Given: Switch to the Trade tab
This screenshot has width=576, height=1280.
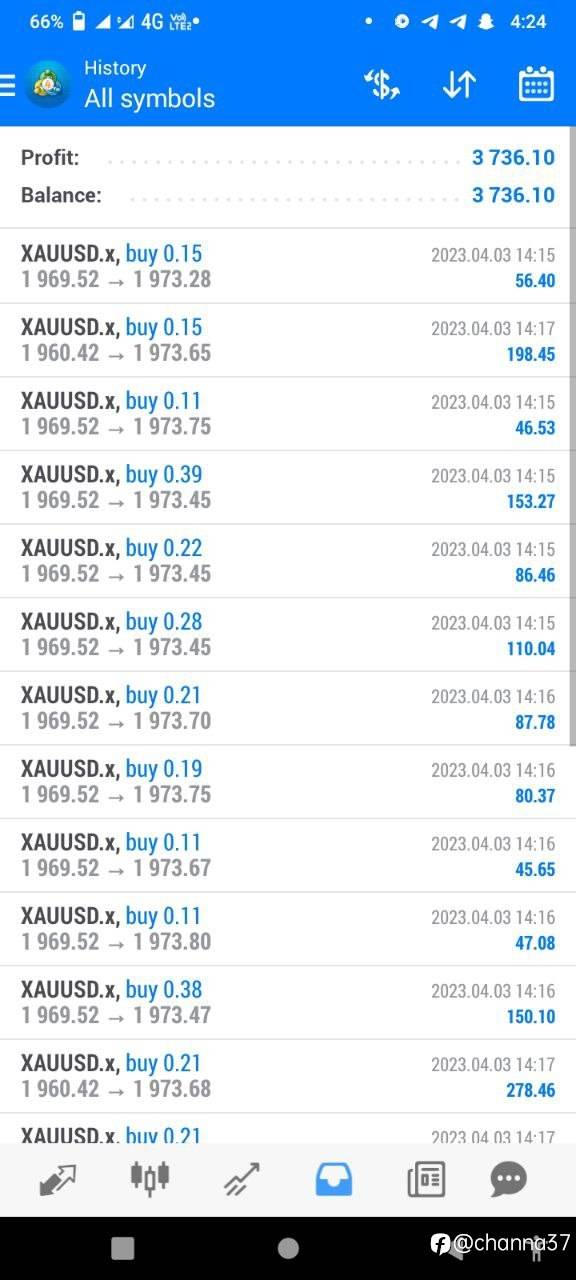Looking at the screenshot, I should coord(241,1180).
